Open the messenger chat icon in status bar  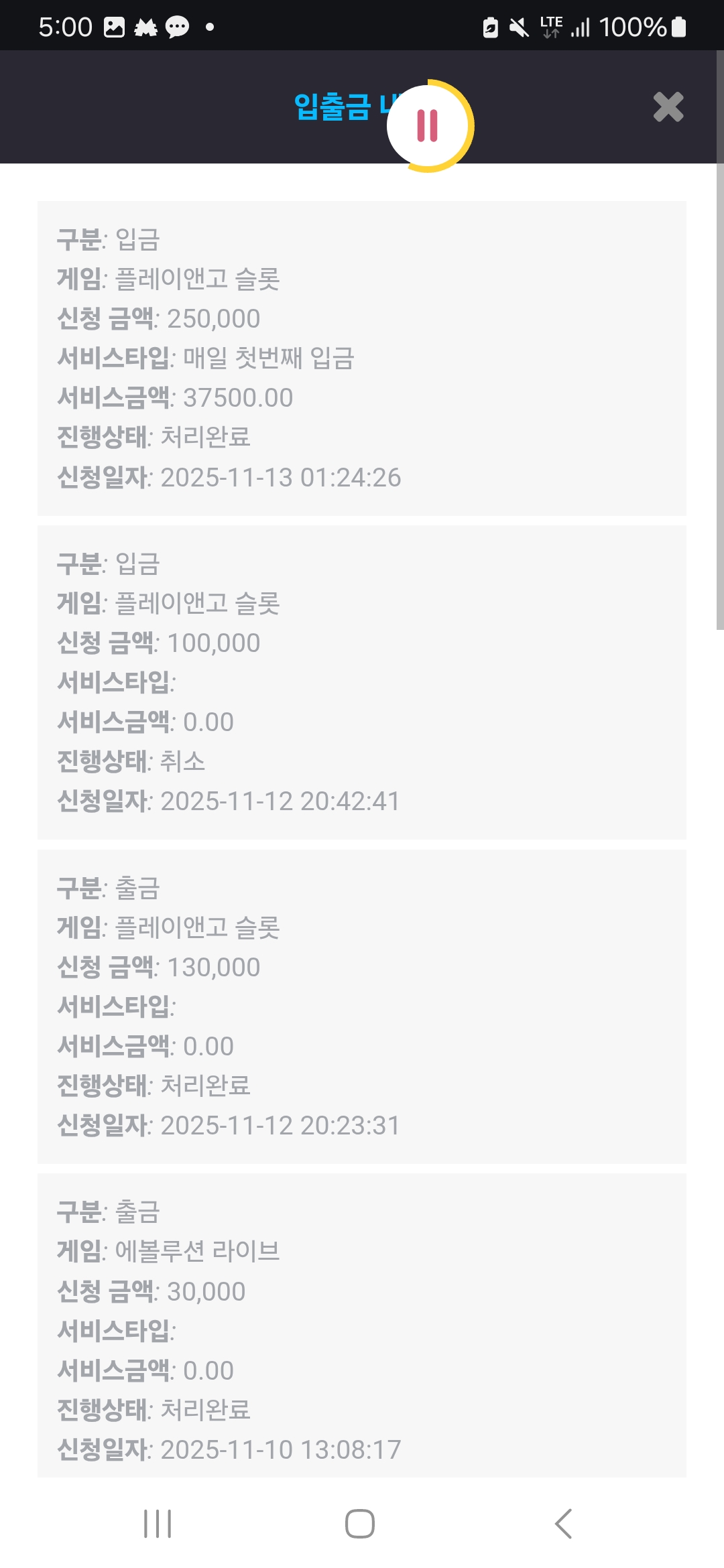pyautogui.click(x=176, y=27)
